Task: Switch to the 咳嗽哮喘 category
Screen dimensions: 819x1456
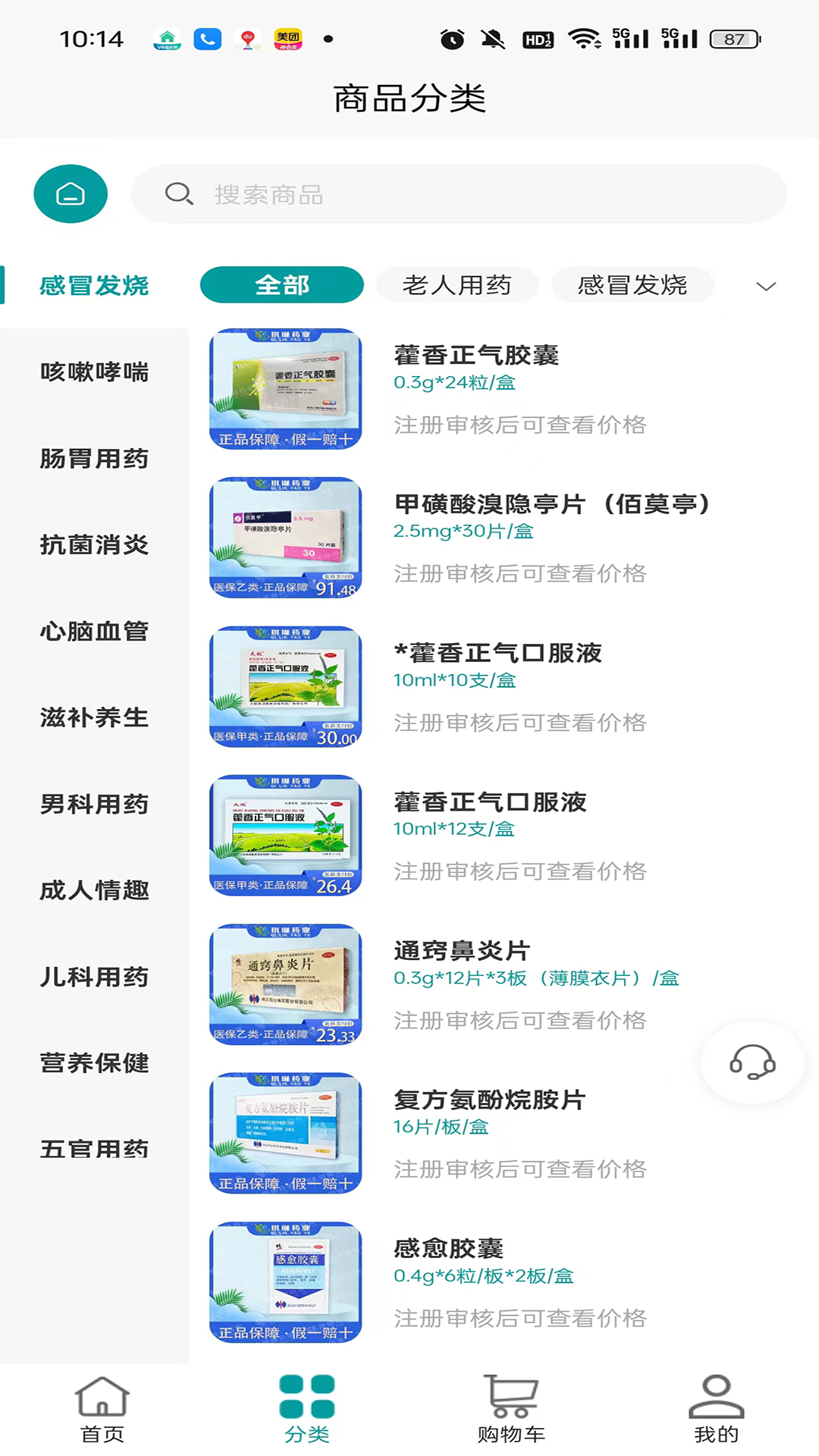Action: point(95,372)
